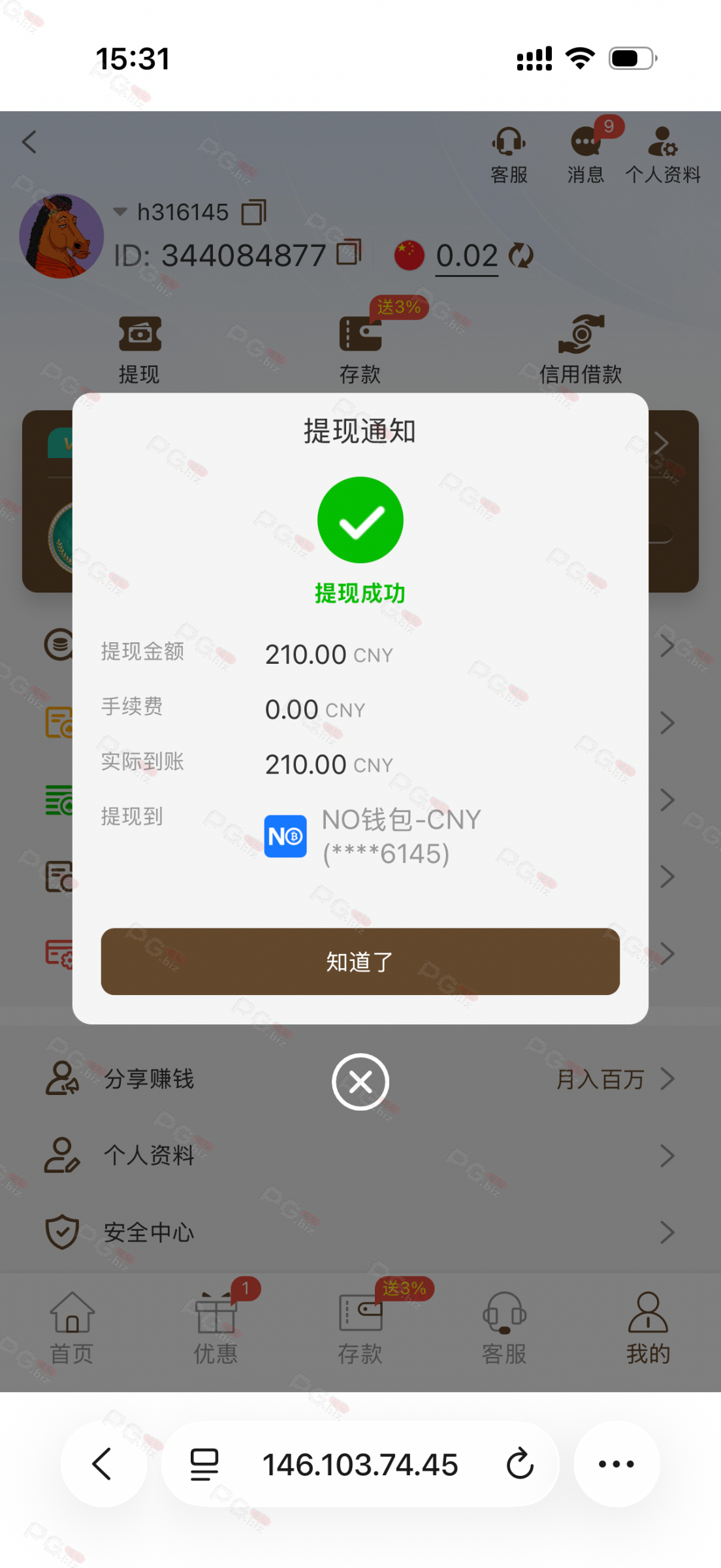Go back in the browser
This screenshot has width=721, height=1568.
(x=103, y=1464)
